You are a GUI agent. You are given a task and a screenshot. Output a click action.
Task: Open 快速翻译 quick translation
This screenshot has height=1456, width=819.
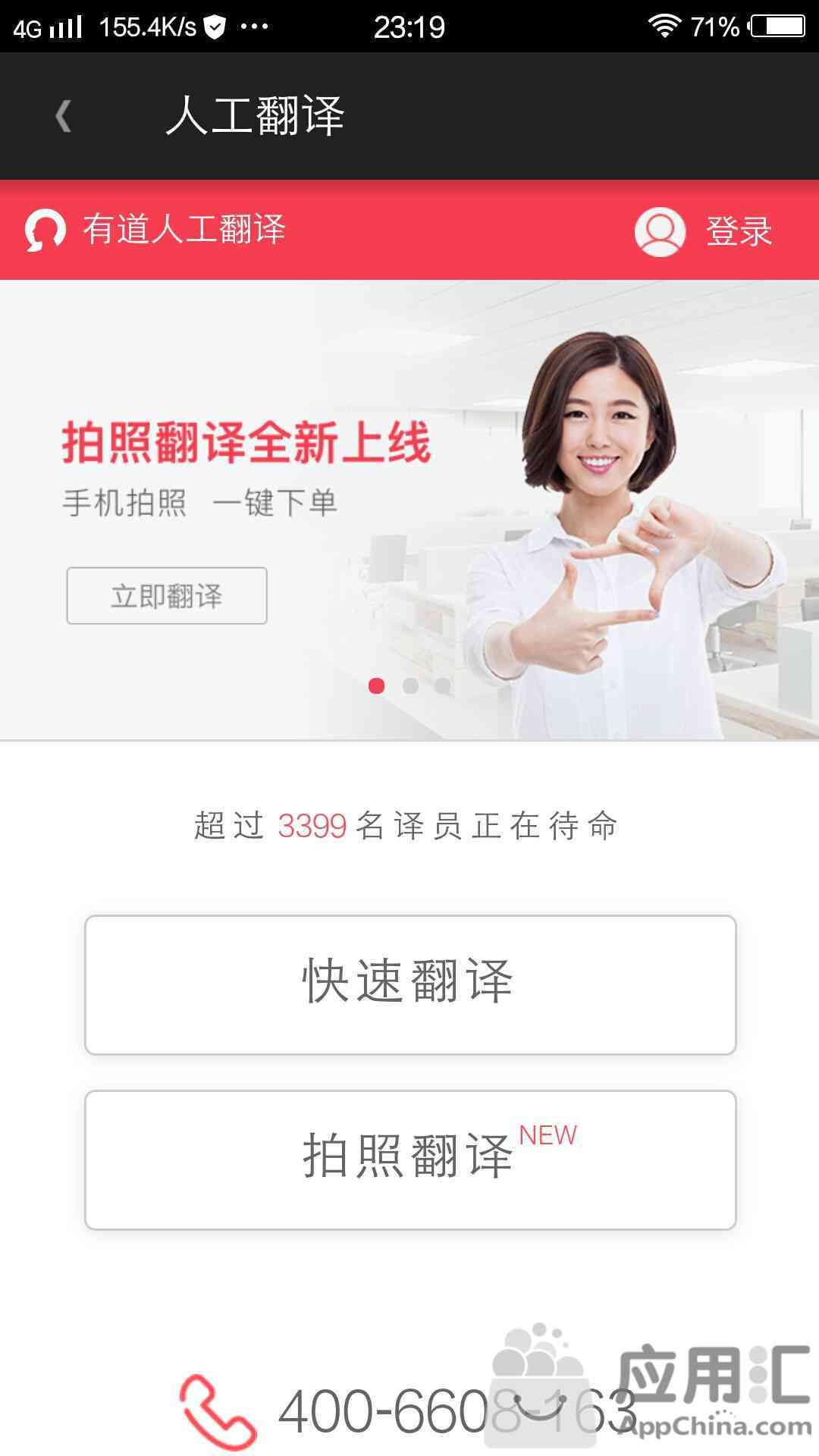(x=410, y=984)
